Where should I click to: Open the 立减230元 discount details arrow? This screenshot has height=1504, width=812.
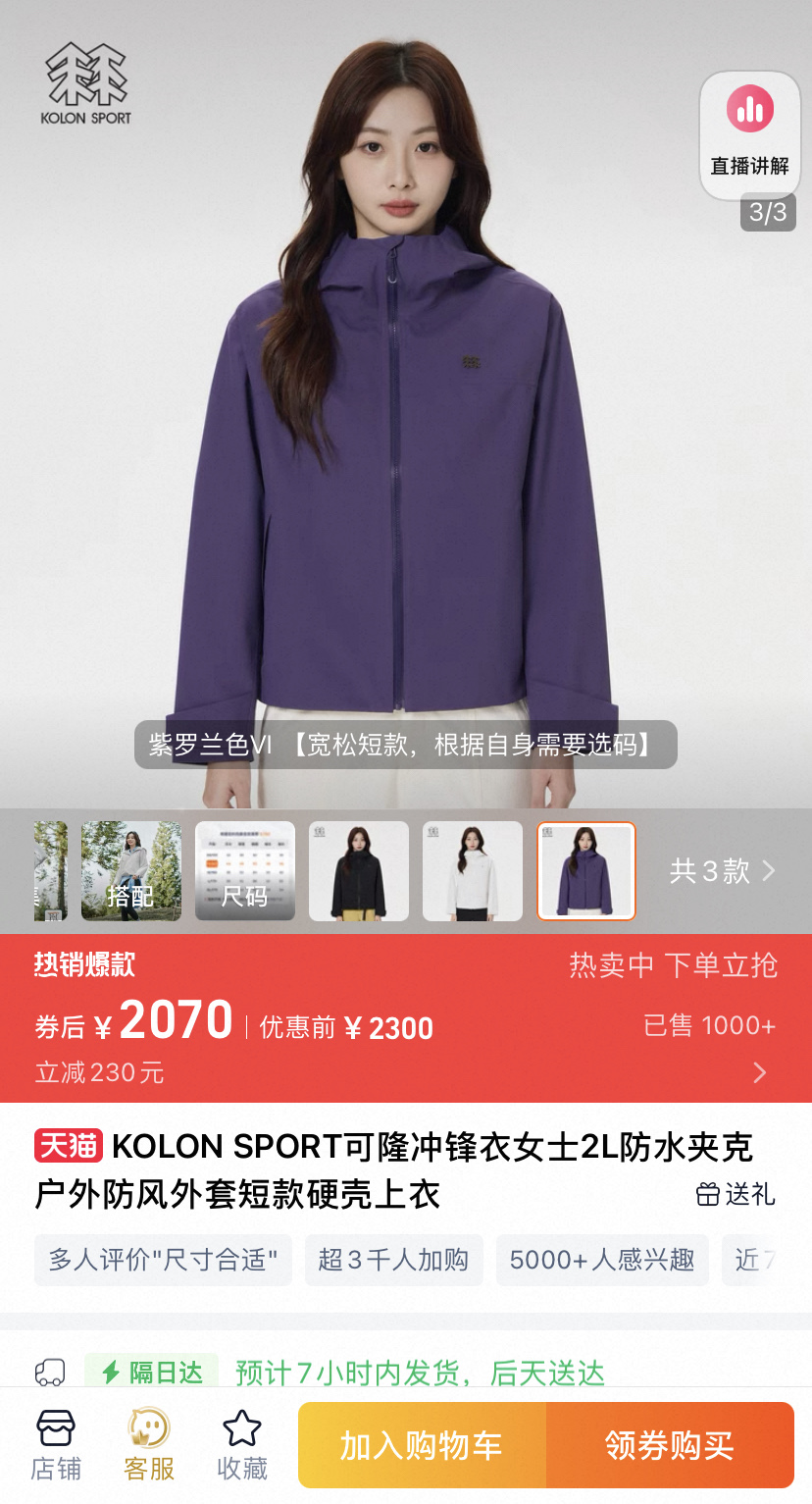(x=759, y=1073)
